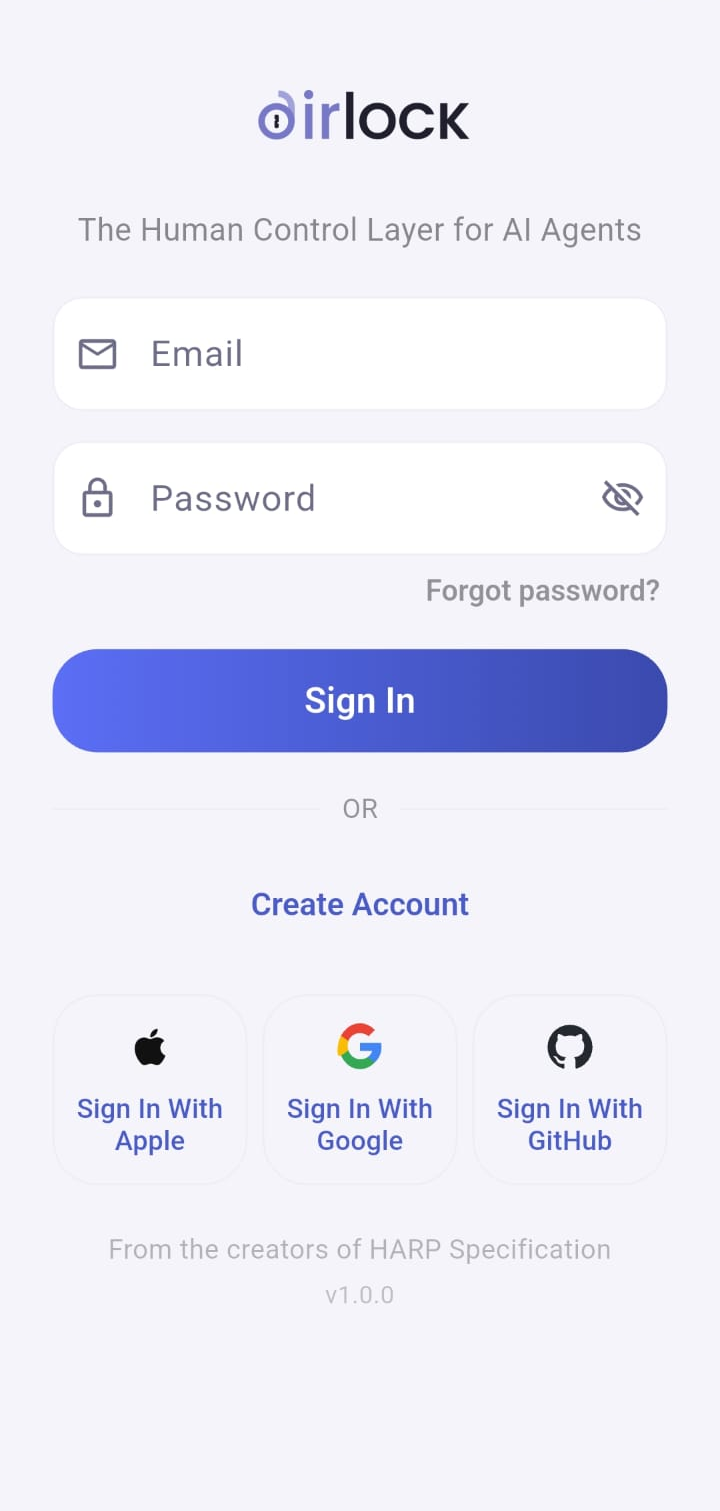Select the GitHub logo icon

(x=569, y=1046)
